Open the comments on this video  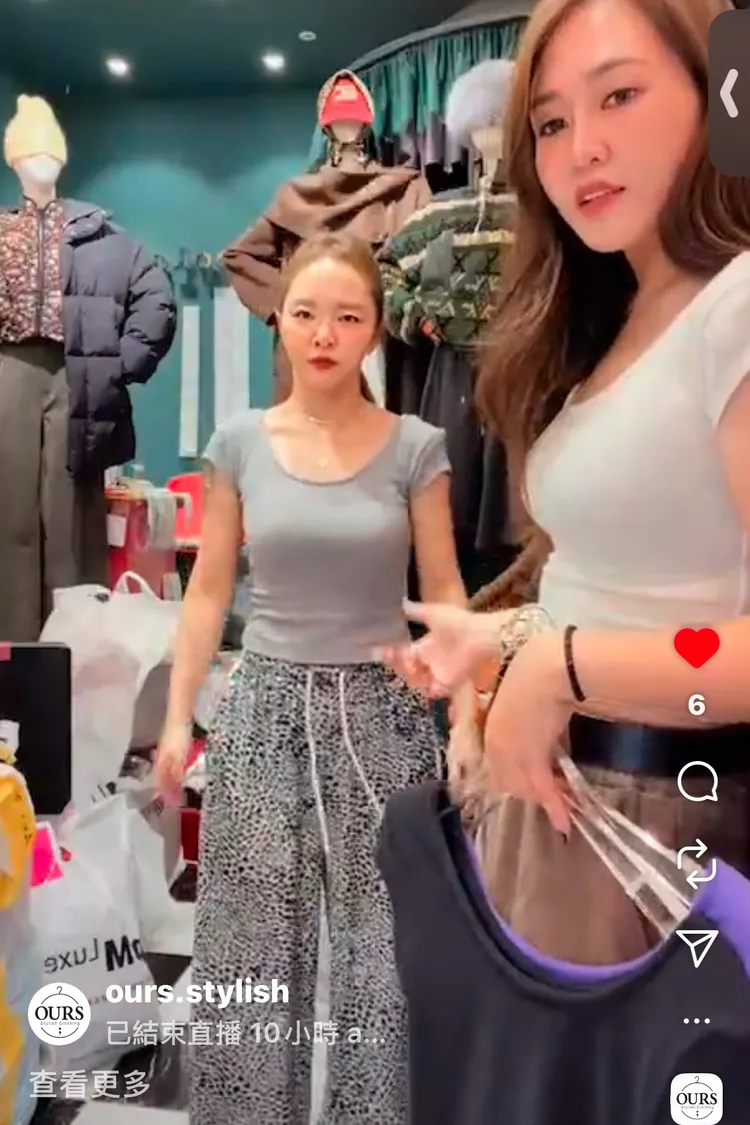click(x=697, y=781)
